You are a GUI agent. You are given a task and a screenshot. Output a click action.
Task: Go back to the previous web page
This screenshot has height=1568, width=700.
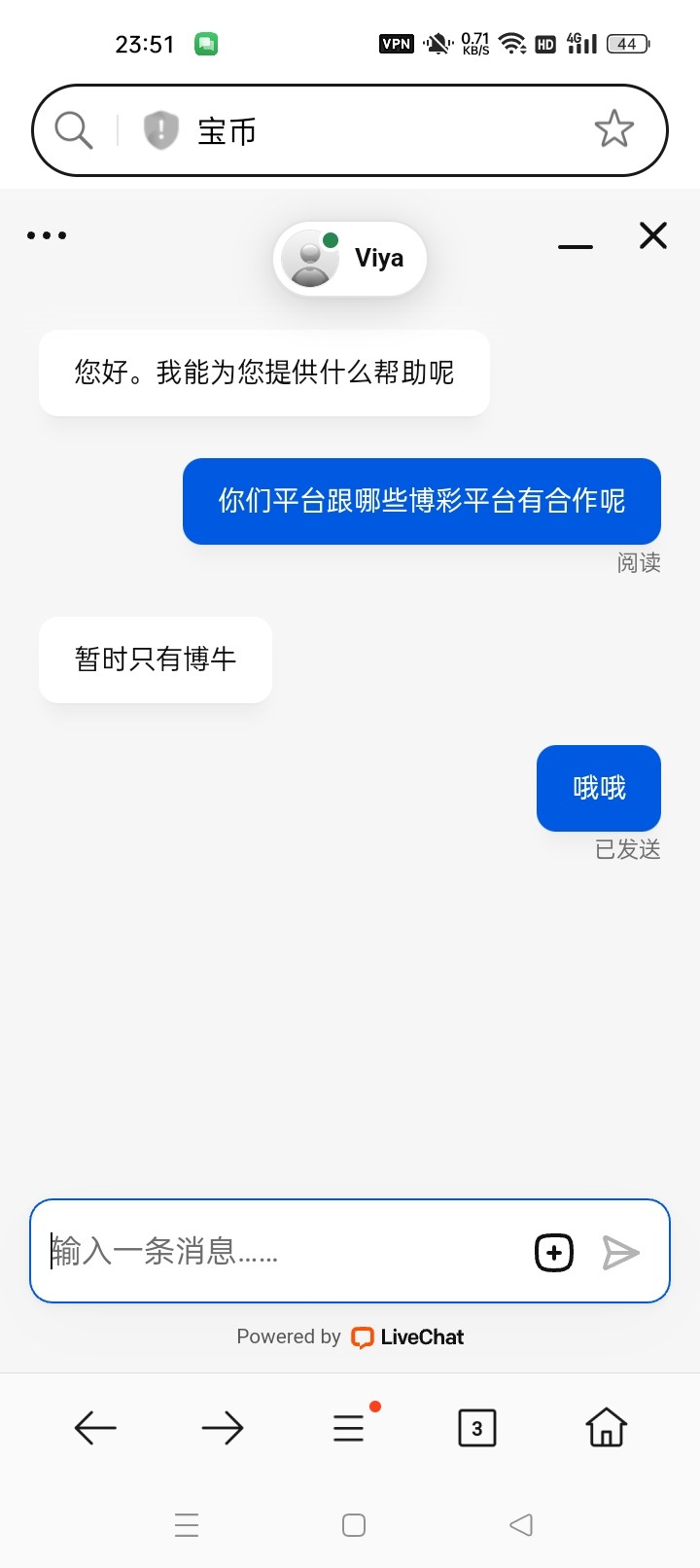95,1428
